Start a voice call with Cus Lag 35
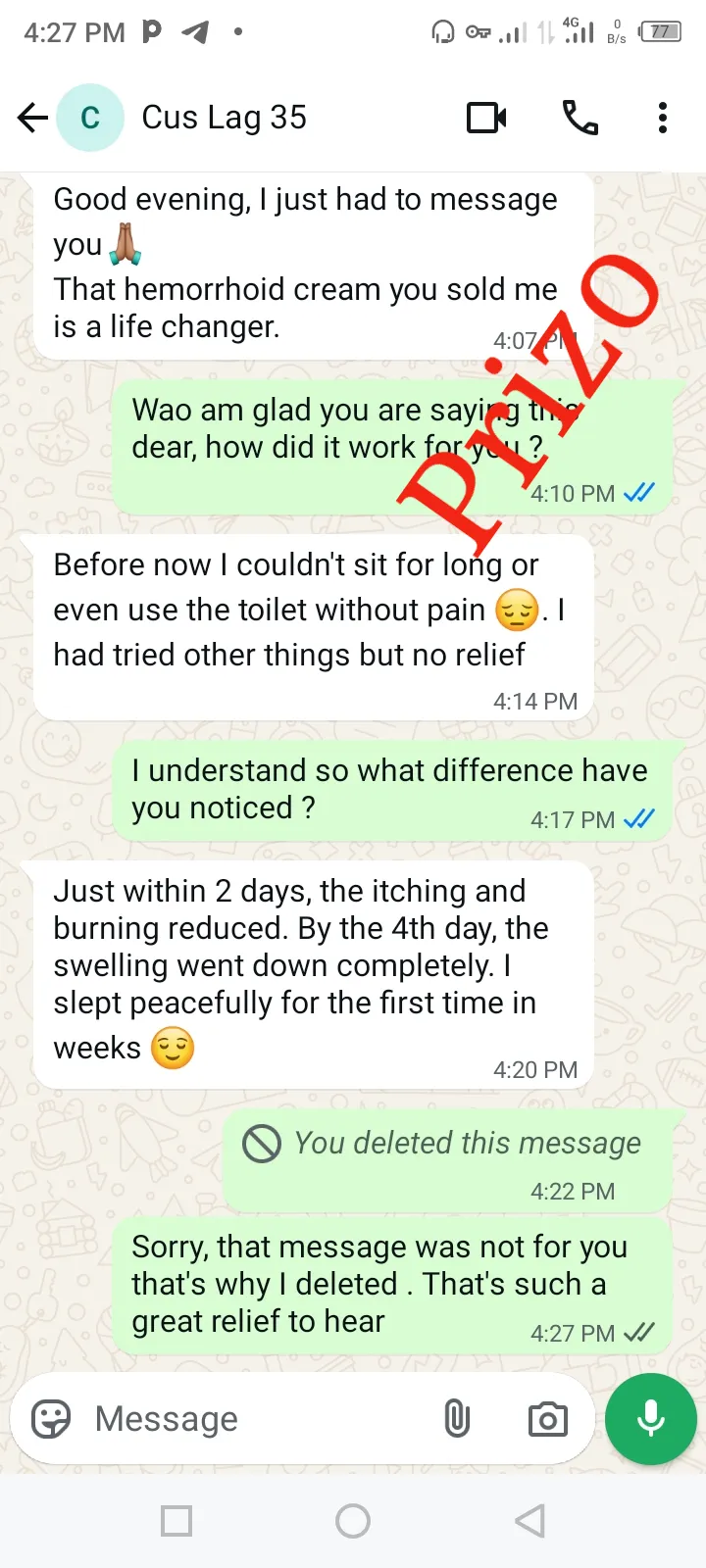Viewport: 706px width, 1568px height. (580, 118)
